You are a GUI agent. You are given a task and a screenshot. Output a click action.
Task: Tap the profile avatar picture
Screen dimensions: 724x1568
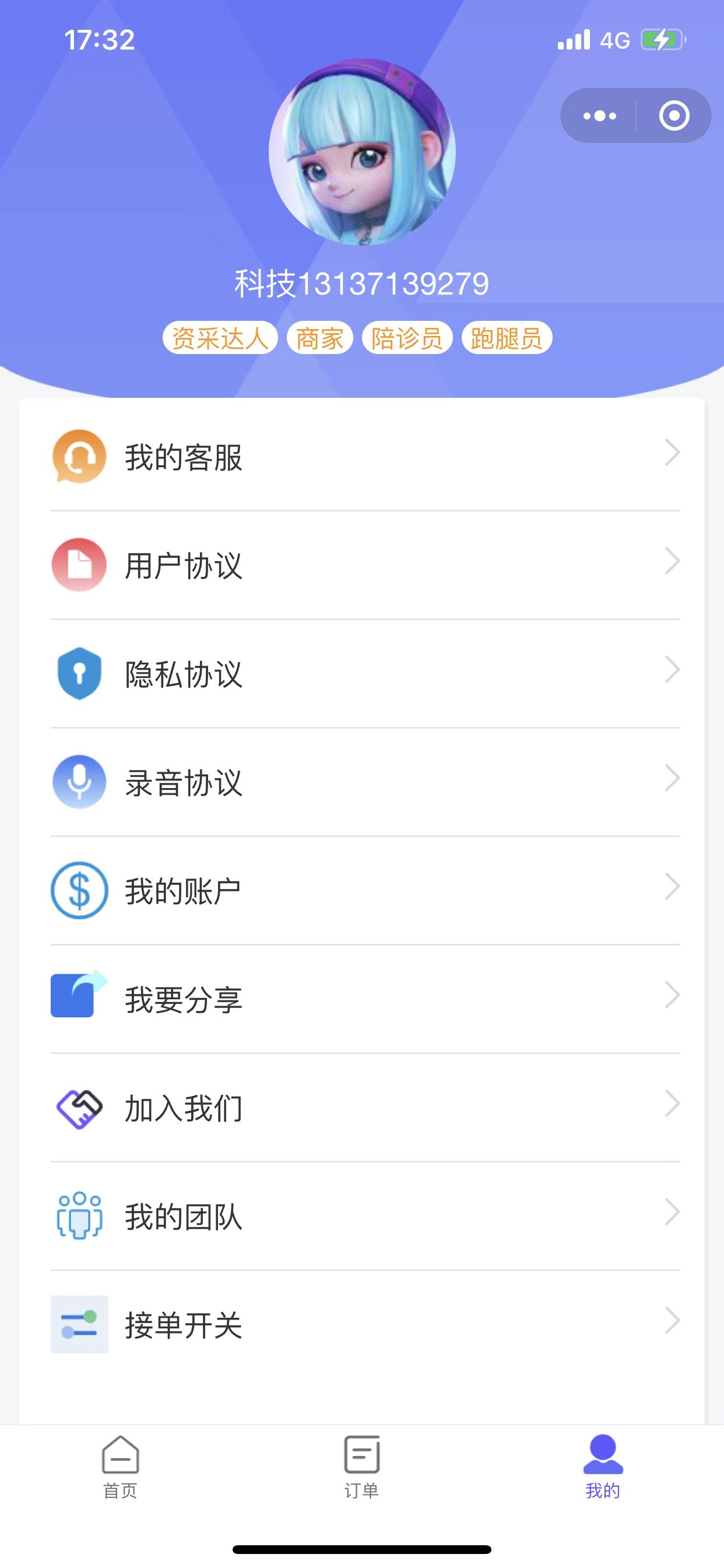[x=362, y=152]
